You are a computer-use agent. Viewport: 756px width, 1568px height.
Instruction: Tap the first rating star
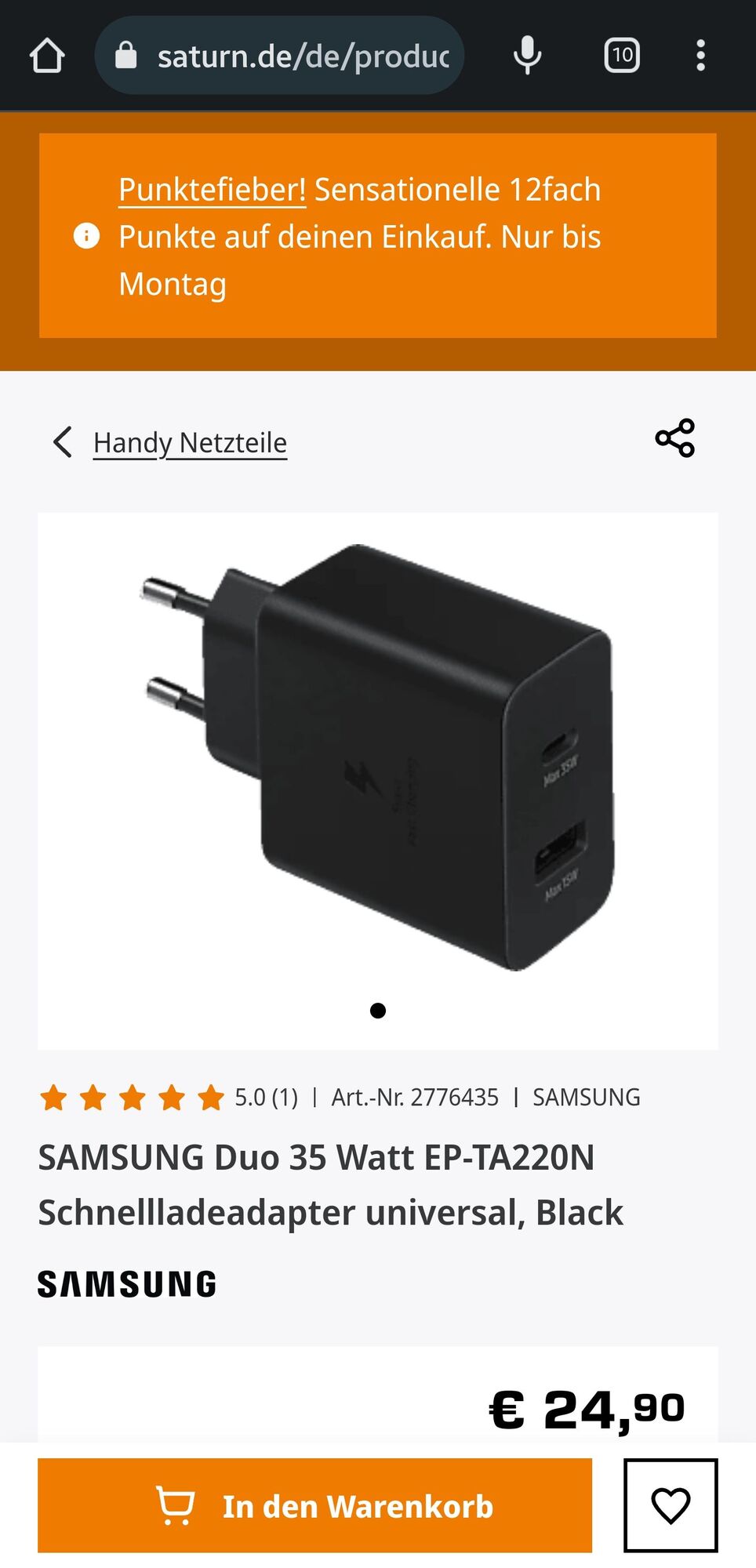tap(56, 1097)
